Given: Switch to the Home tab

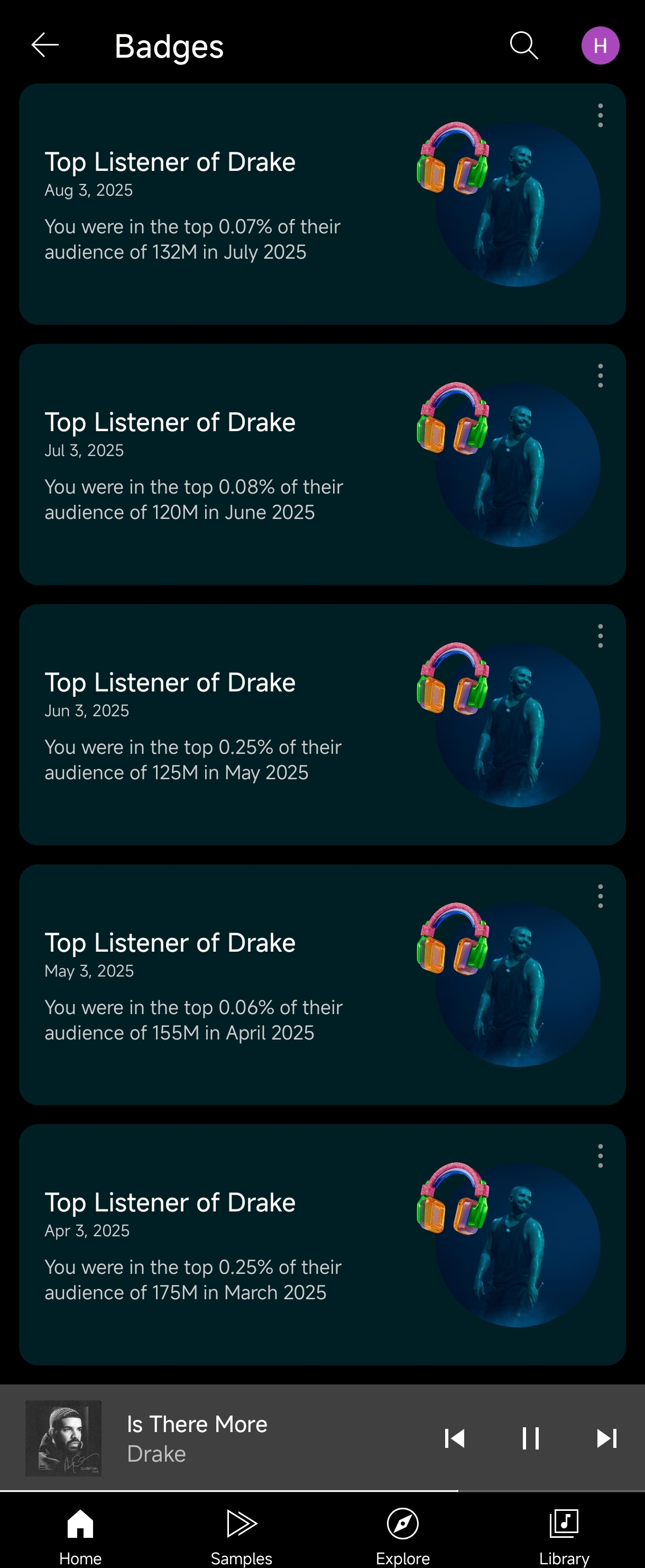Looking at the screenshot, I should (80, 1534).
